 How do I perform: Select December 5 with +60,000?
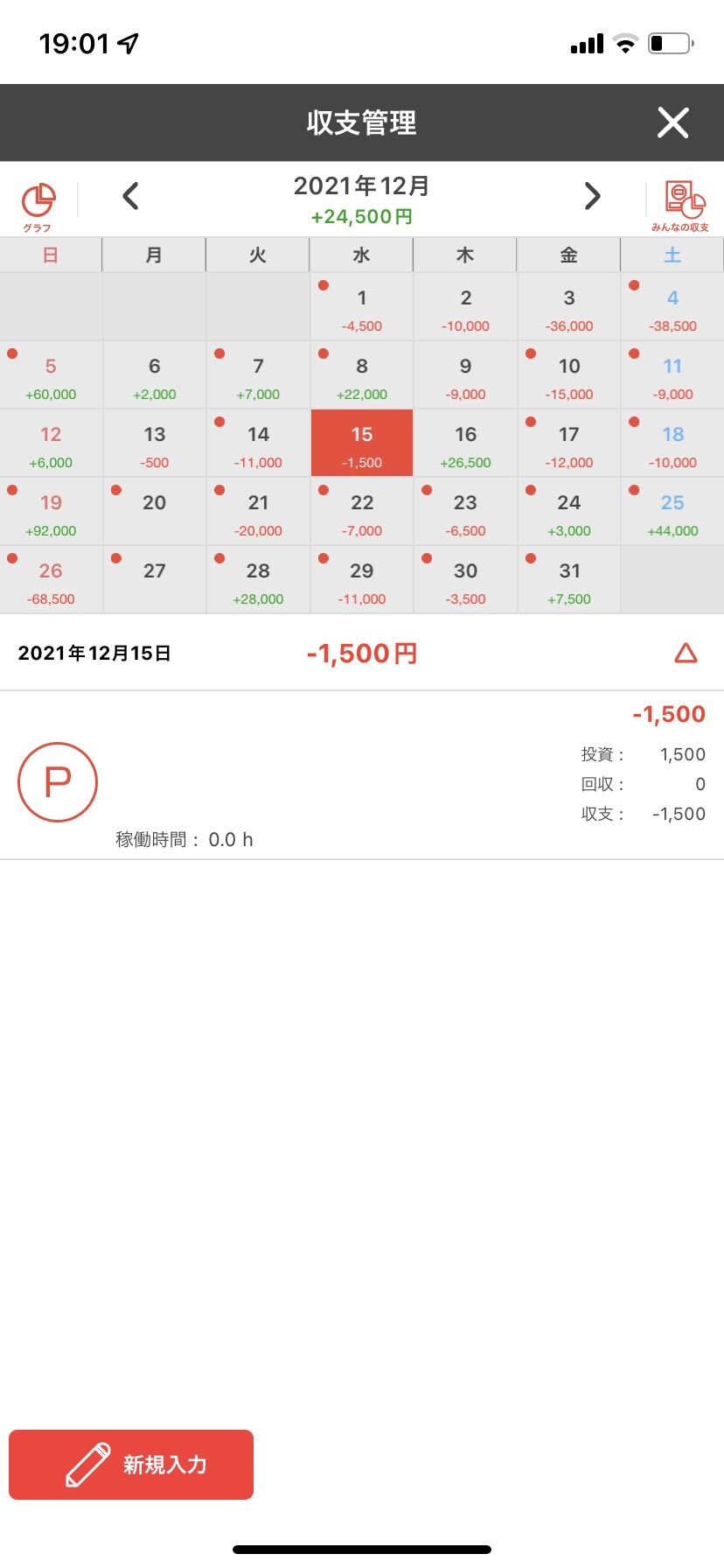pos(51,375)
